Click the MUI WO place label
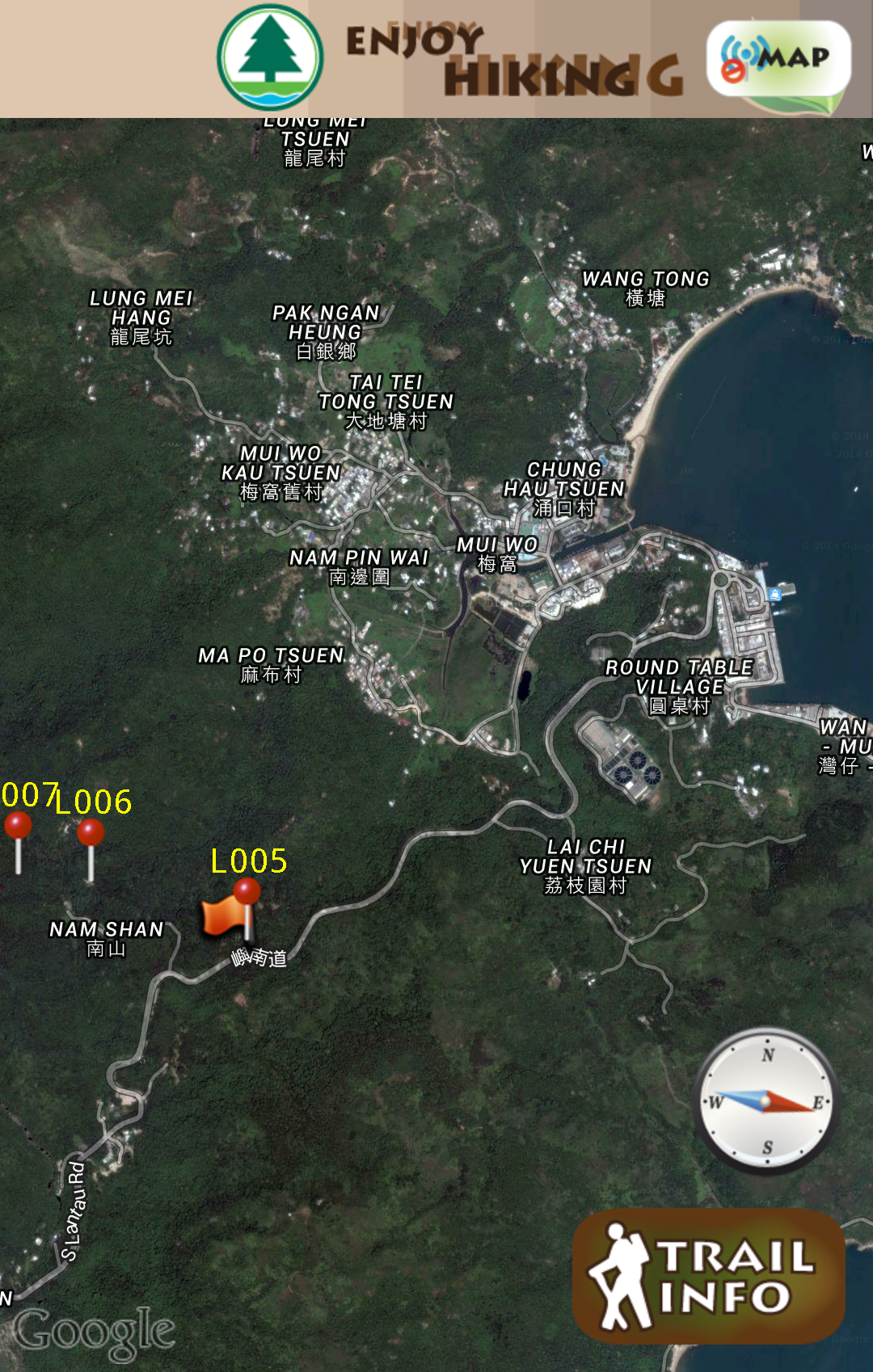The height and width of the screenshot is (1372, 873). click(x=496, y=553)
